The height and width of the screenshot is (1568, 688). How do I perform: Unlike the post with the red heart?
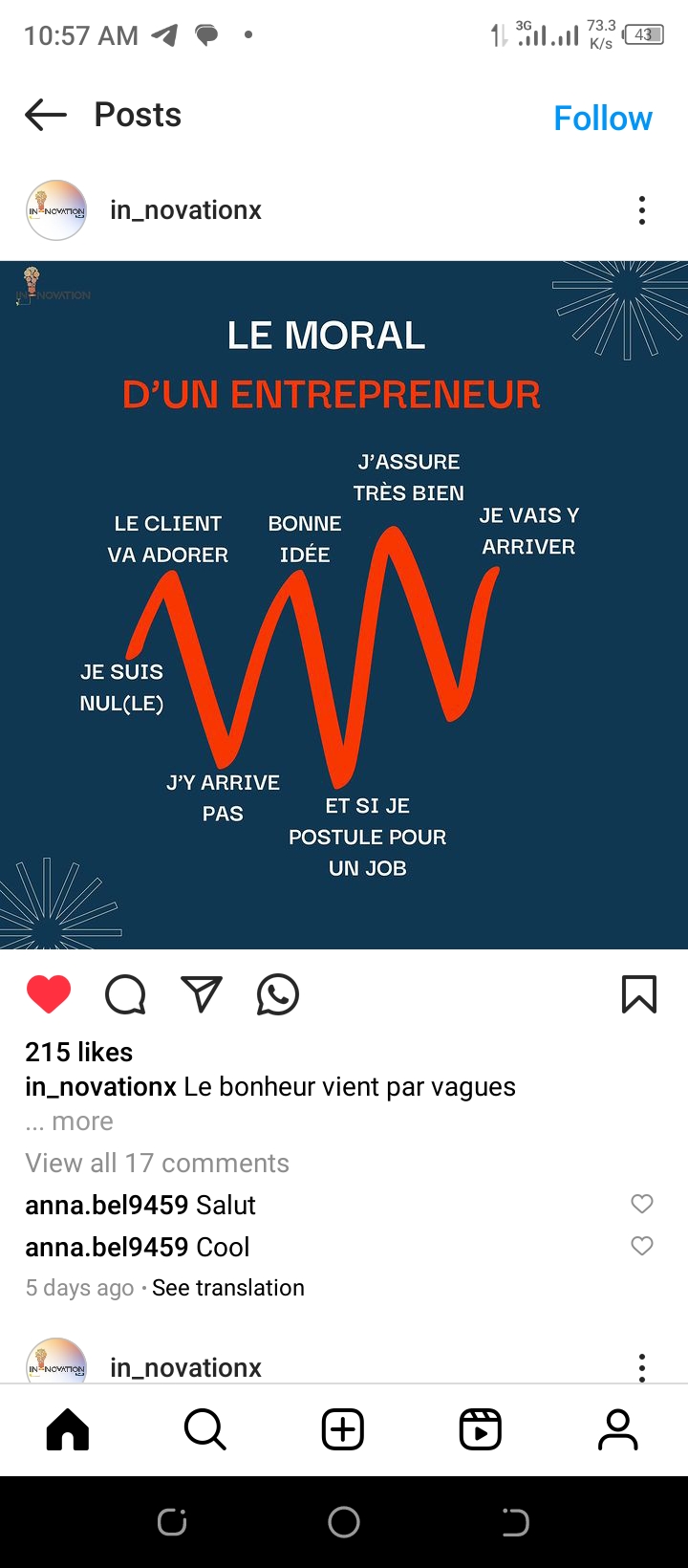click(49, 994)
